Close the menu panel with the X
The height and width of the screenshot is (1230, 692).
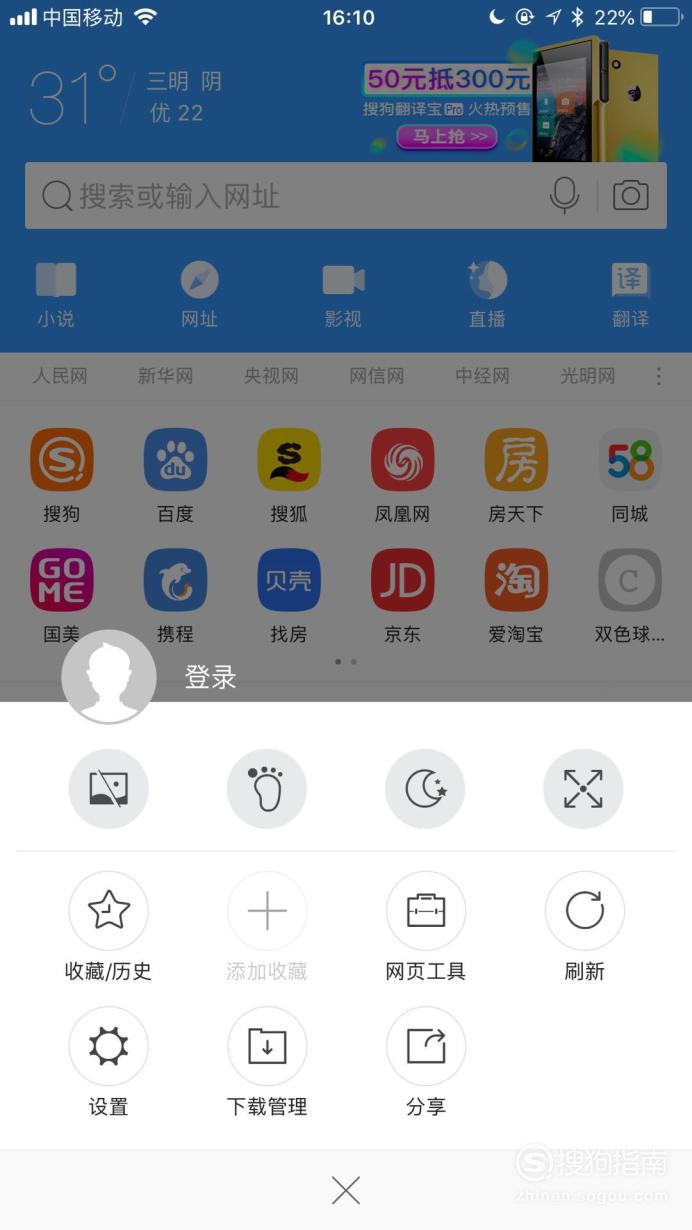click(346, 1190)
